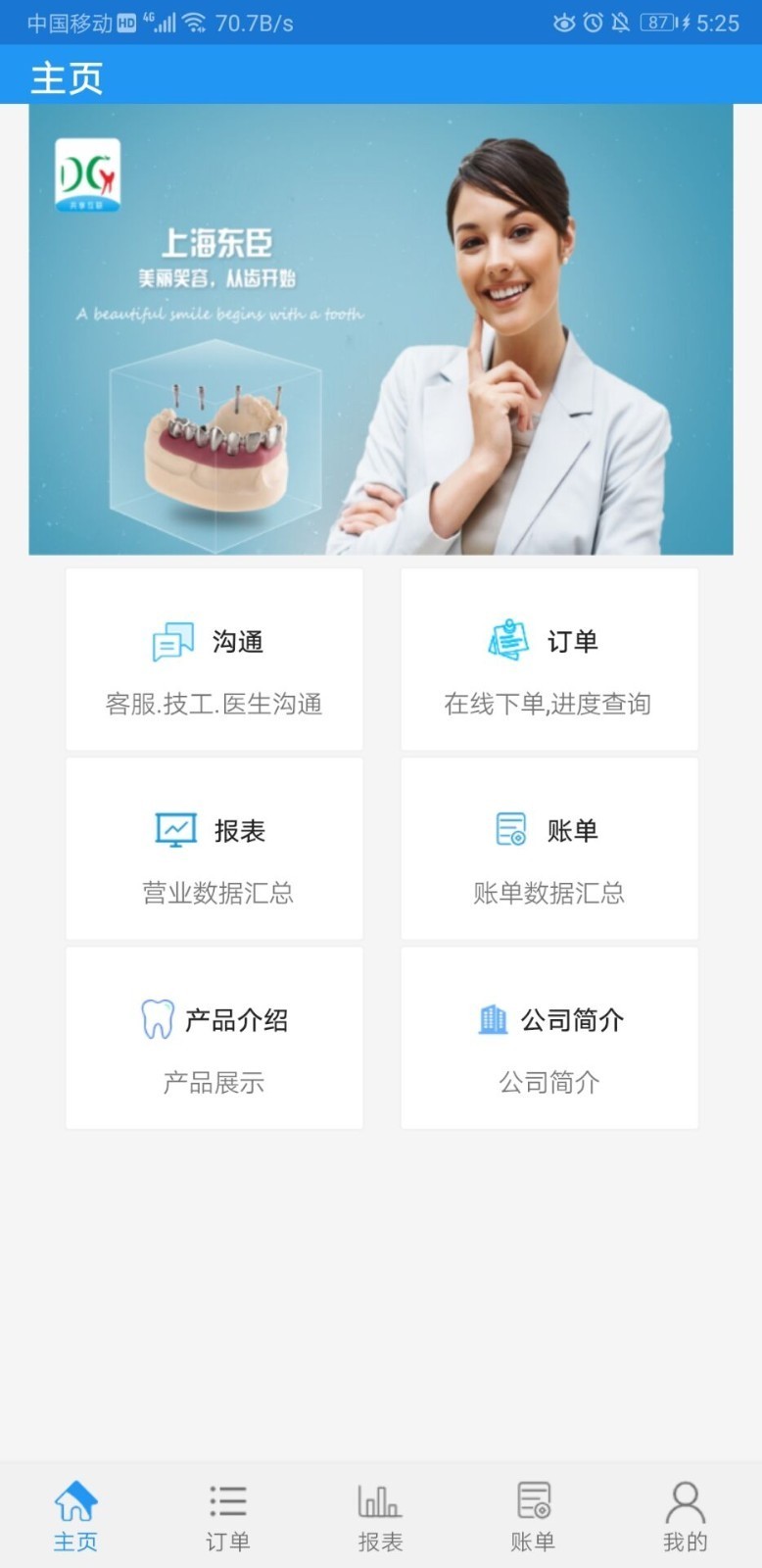The image size is (762, 1568).
Task: Open the 订单 online ordering card
Action: click(548, 660)
